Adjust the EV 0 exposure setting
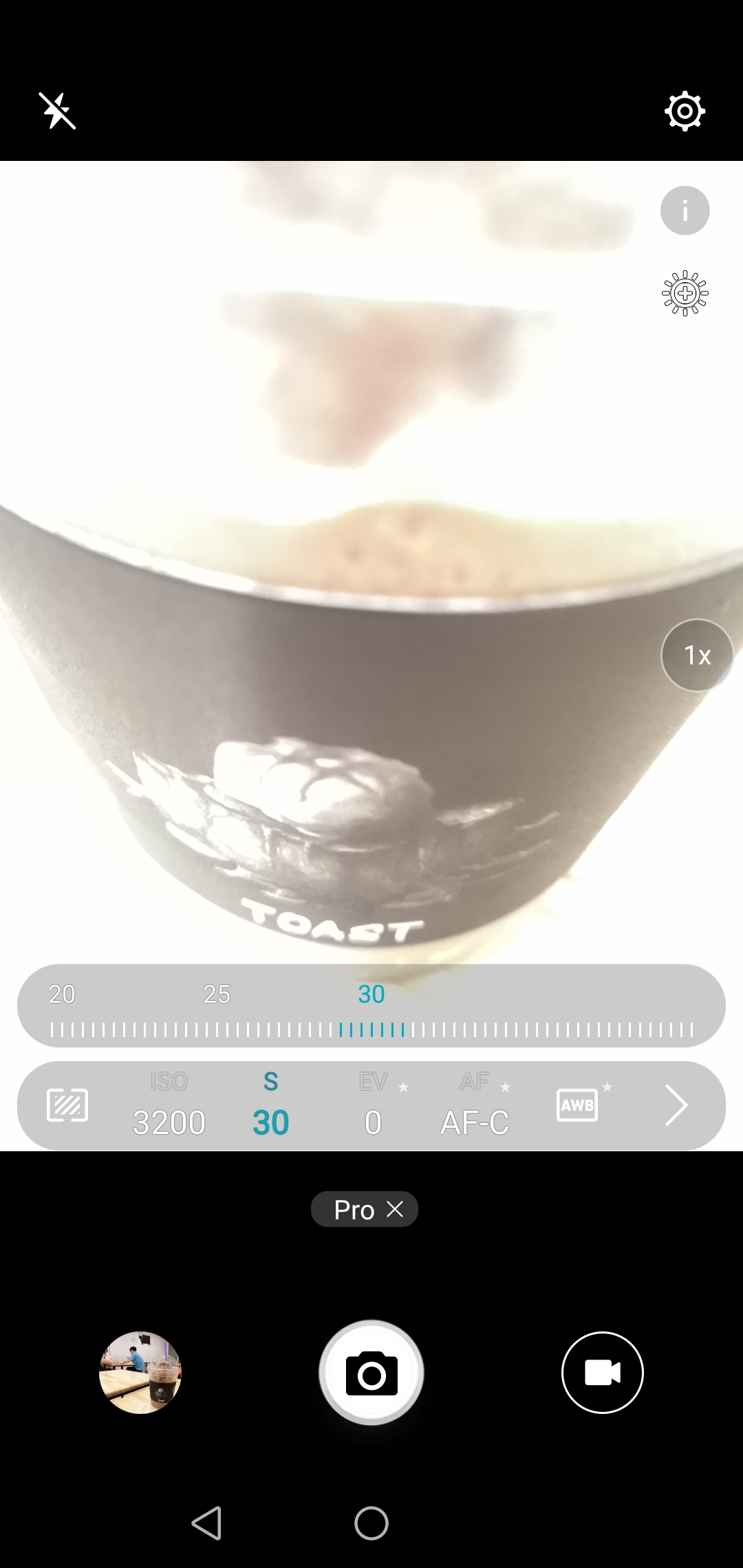This screenshot has height=1568, width=743. 373,1106
